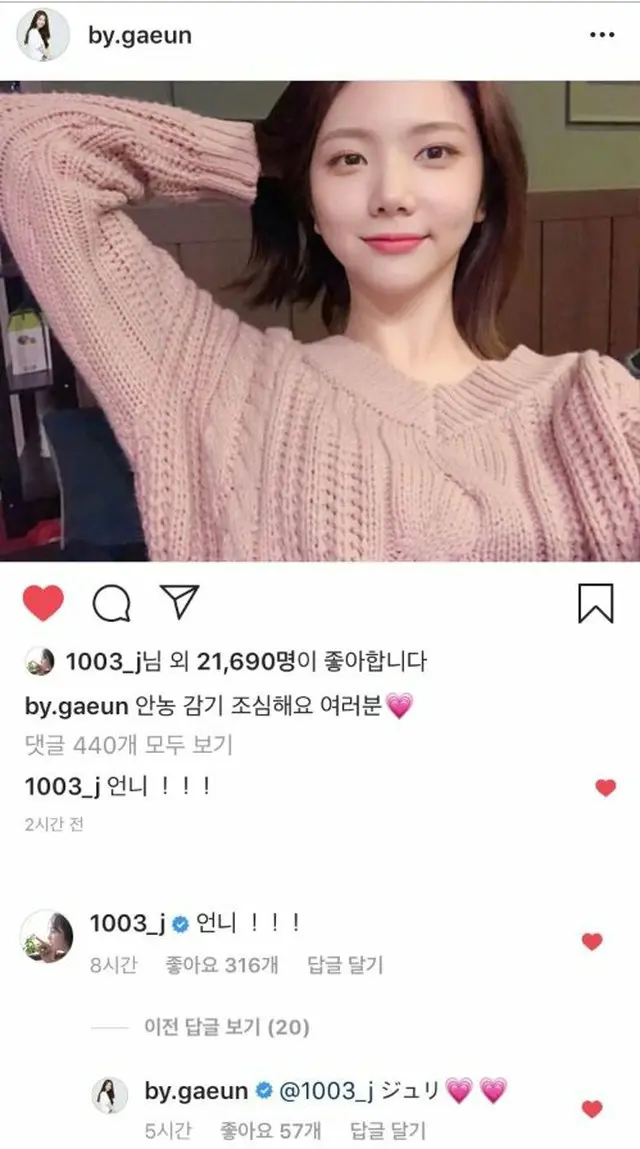Tap 답글 달기 under 1003_j's comment
The width and height of the screenshot is (640, 1149).
(x=346, y=965)
